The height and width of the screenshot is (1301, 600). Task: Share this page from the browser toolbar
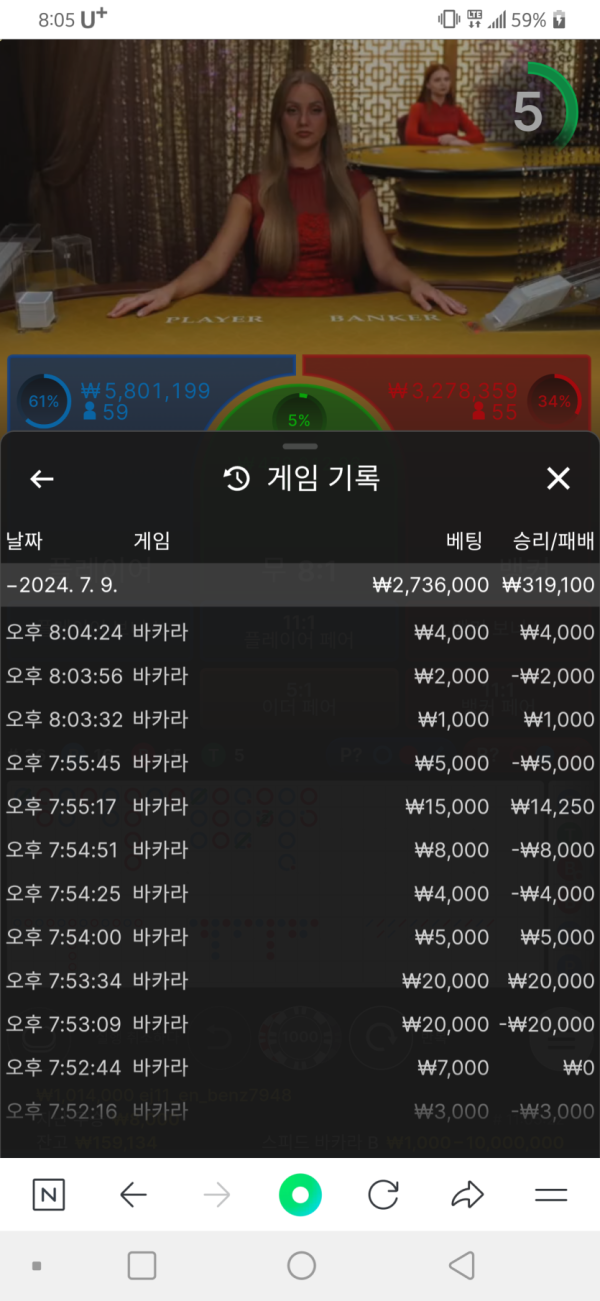[x=467, y=1195]
